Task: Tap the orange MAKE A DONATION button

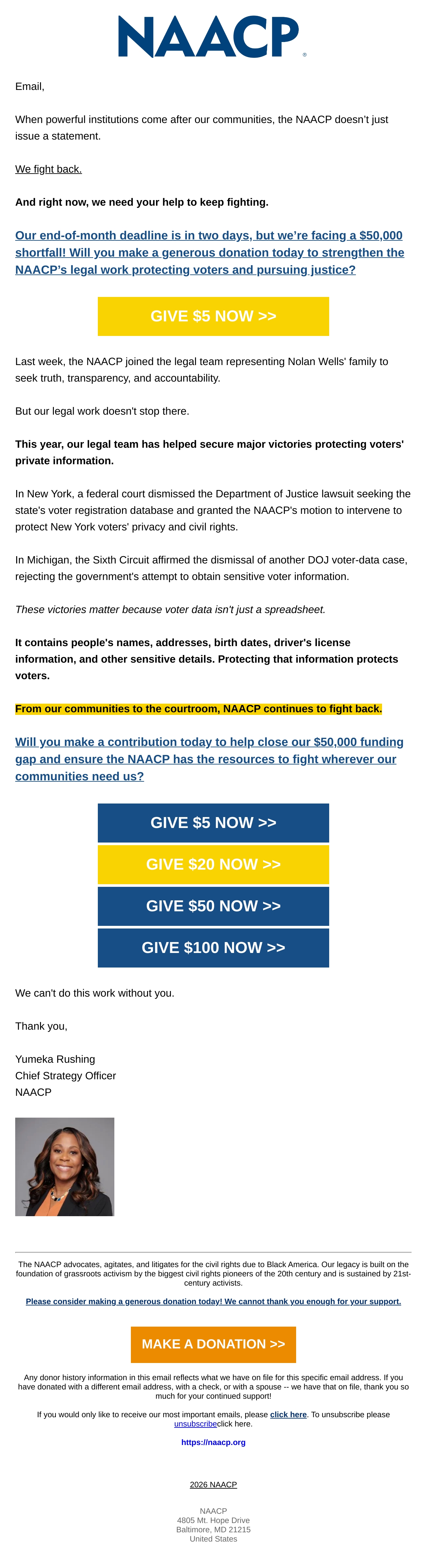Action: pos(213,1344)
